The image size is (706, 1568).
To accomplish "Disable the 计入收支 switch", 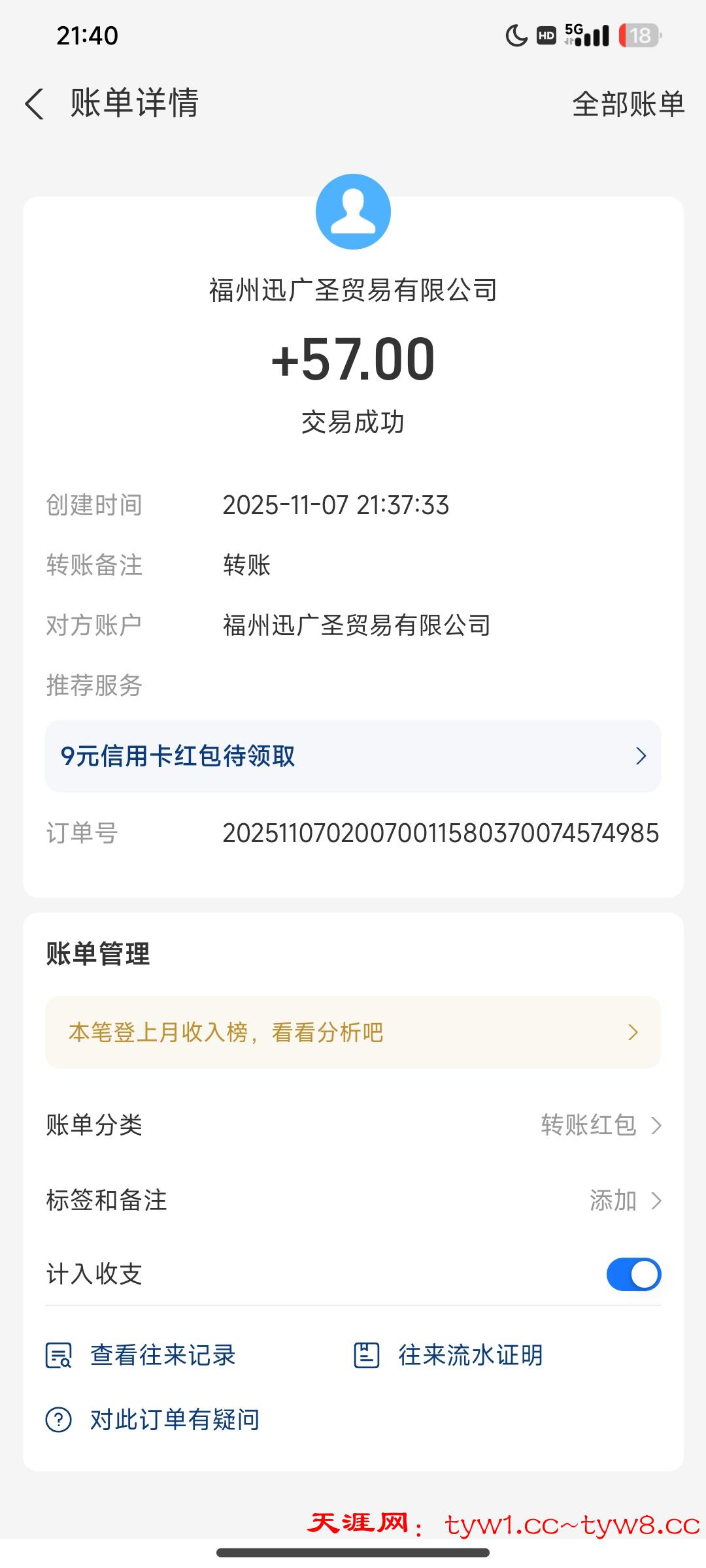I will click(633, 1274).
